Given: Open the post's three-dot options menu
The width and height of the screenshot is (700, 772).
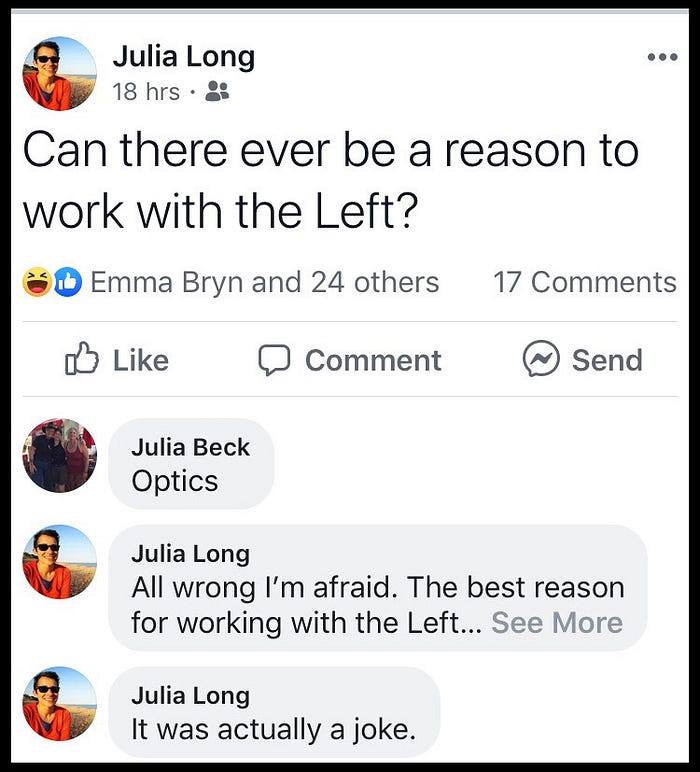Looking at the screenshot, I should (662, 57).
